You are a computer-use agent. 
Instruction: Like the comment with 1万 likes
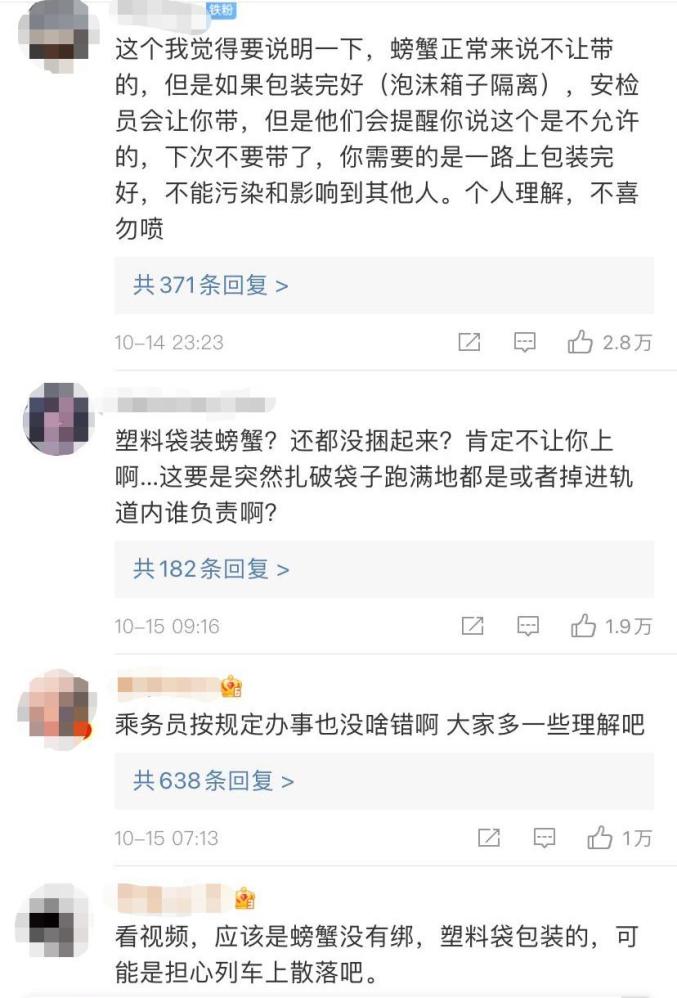600,837
